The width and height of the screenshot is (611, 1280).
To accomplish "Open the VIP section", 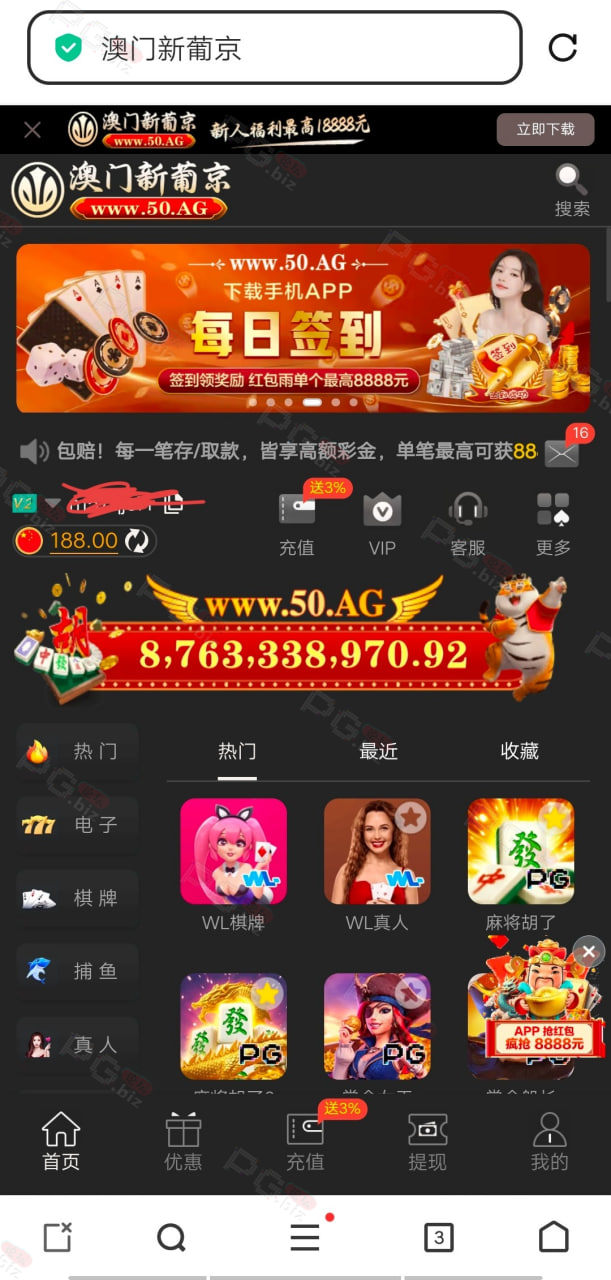I will click(382, 523).
